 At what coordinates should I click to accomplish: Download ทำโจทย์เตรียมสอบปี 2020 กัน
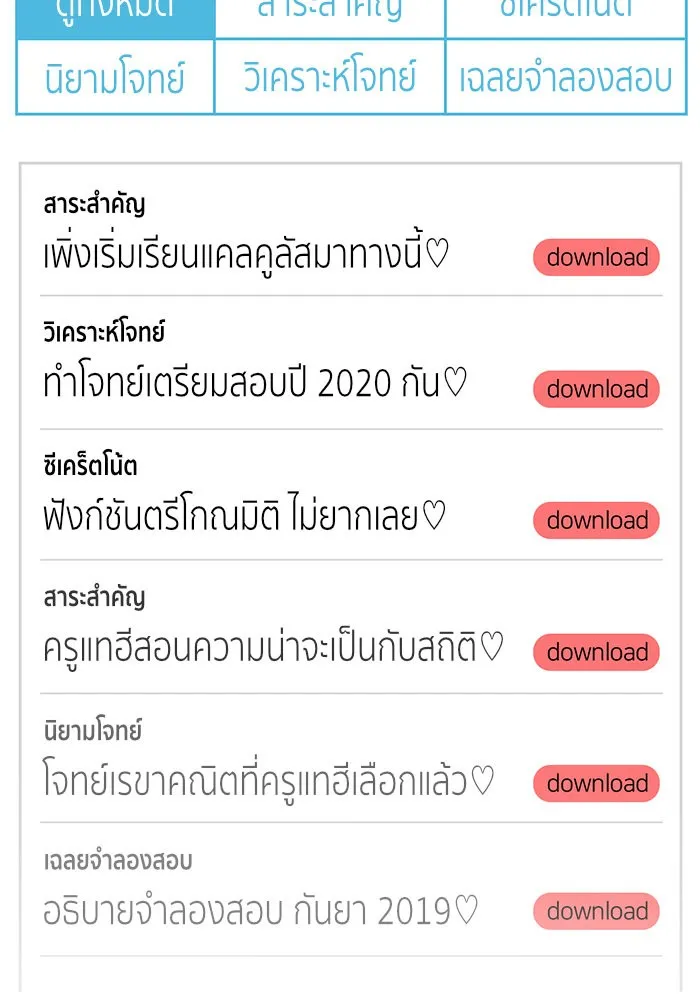pos(597,389)
